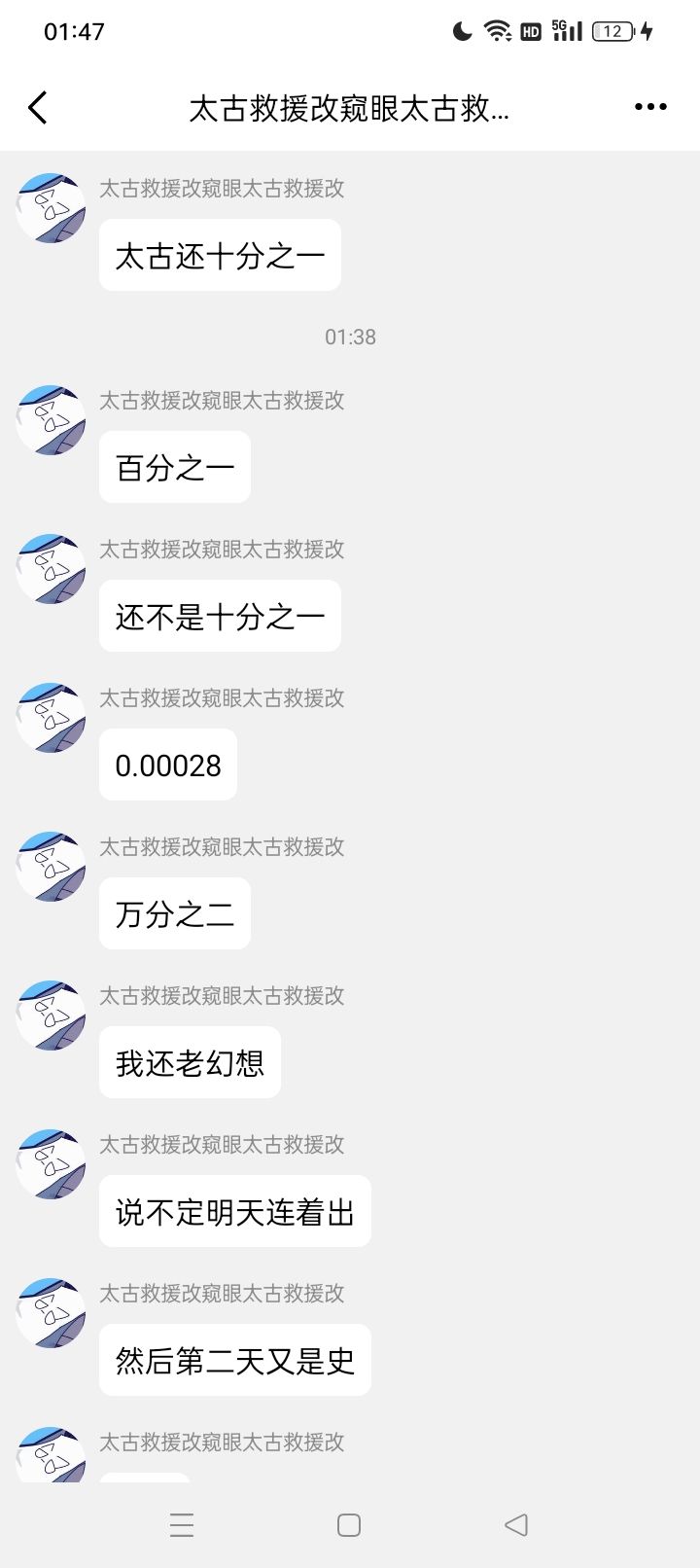
Task: Open sender avatar beside "太古还十分之一"
Action: [x=52, y=208]
